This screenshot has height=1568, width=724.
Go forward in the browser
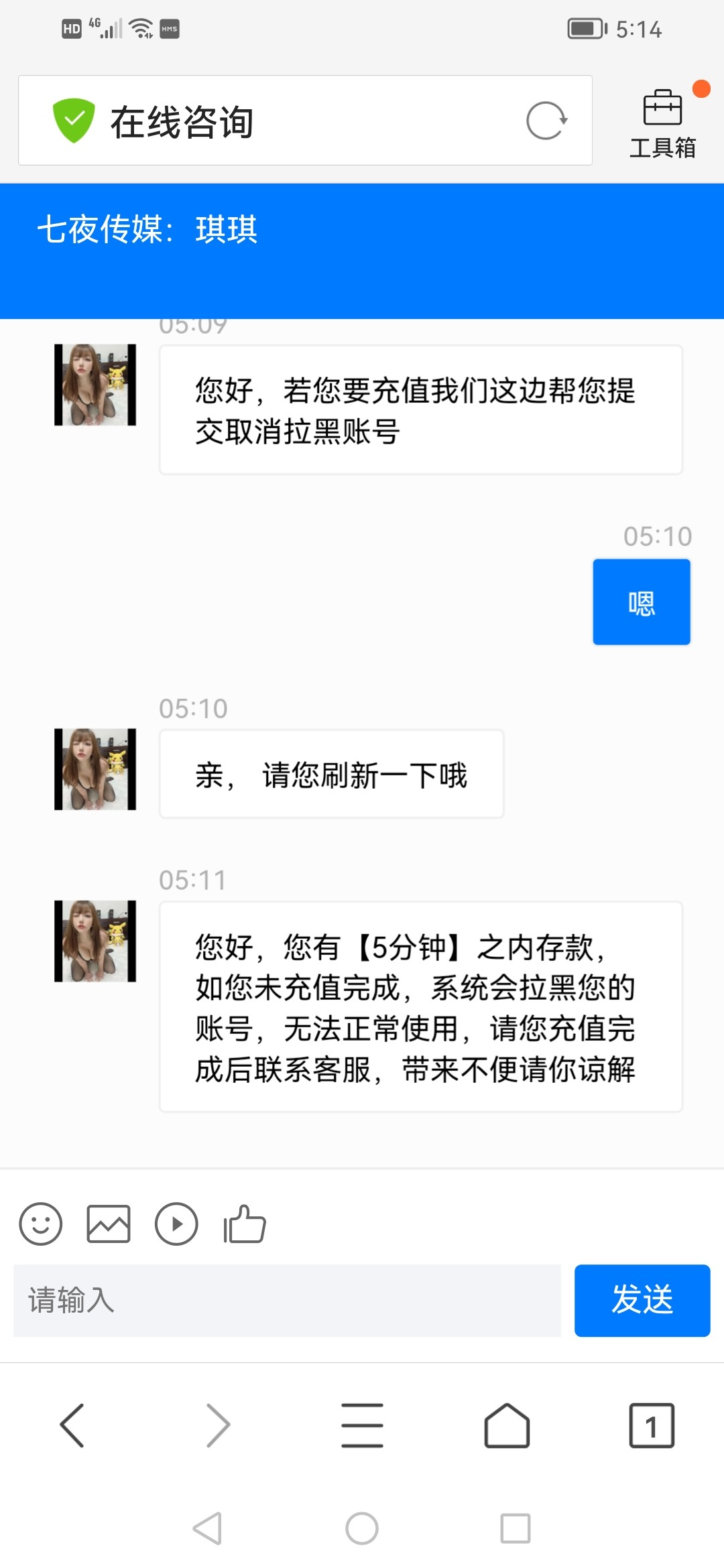pos(218,1425)
